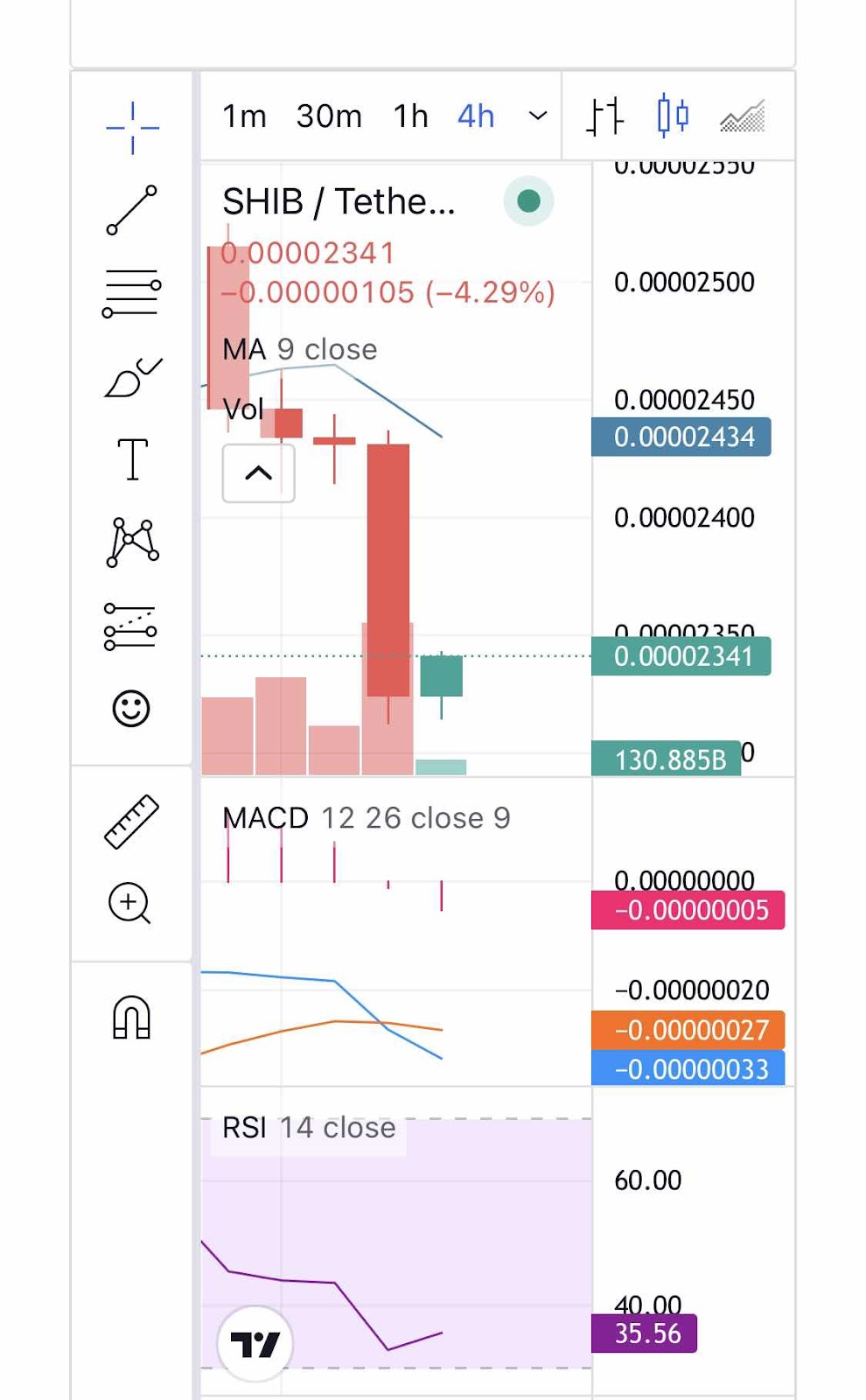Collapse the indicator legend arrow
Viewport: 866px width, 1400px height.
pyautogui.click(x=258, y=473)
